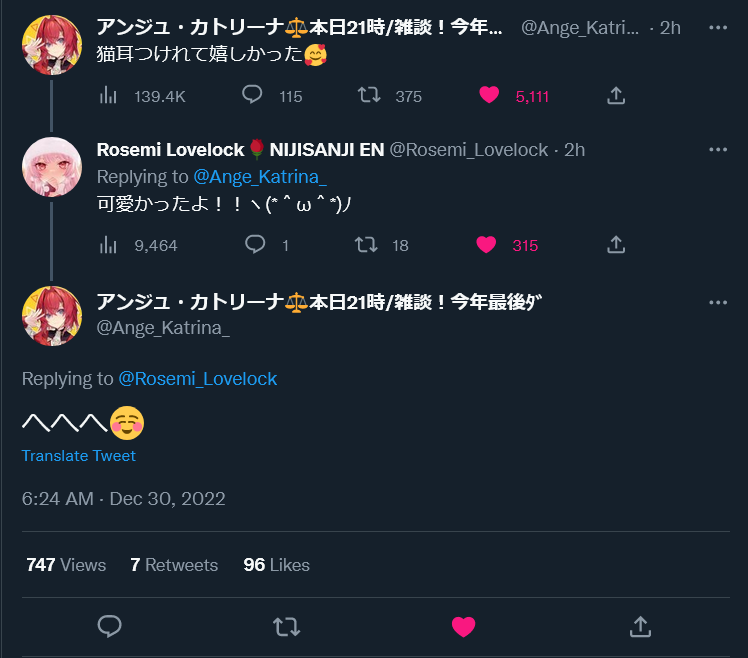Open overflow menu on Rosemi Lovelock's reply
The width and height of the screenshot is (748, 658).
coord(718,150)
